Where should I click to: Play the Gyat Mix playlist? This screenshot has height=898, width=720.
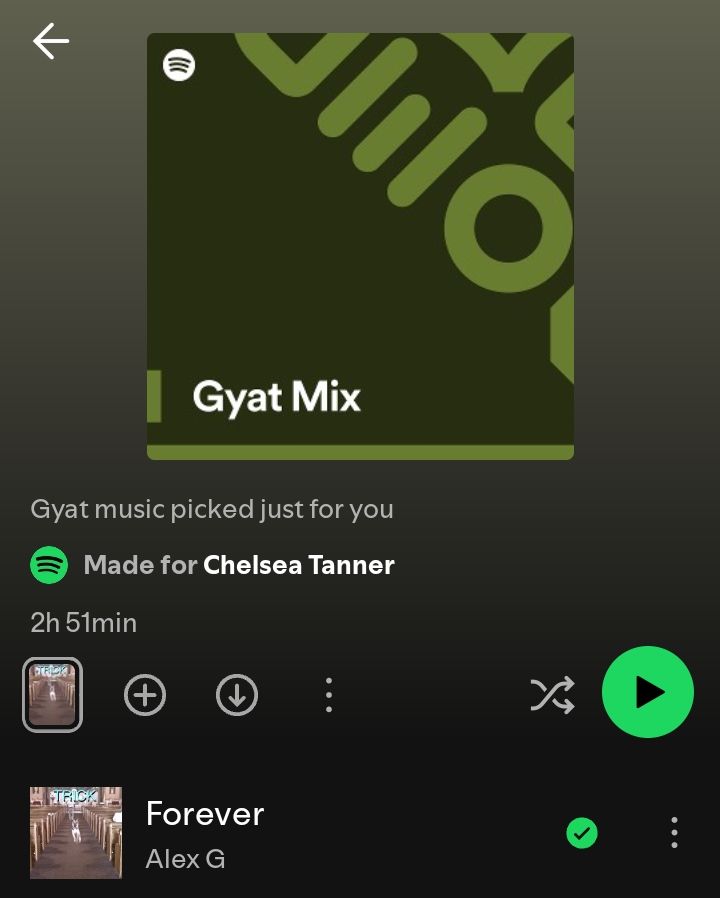pos(647,691)
